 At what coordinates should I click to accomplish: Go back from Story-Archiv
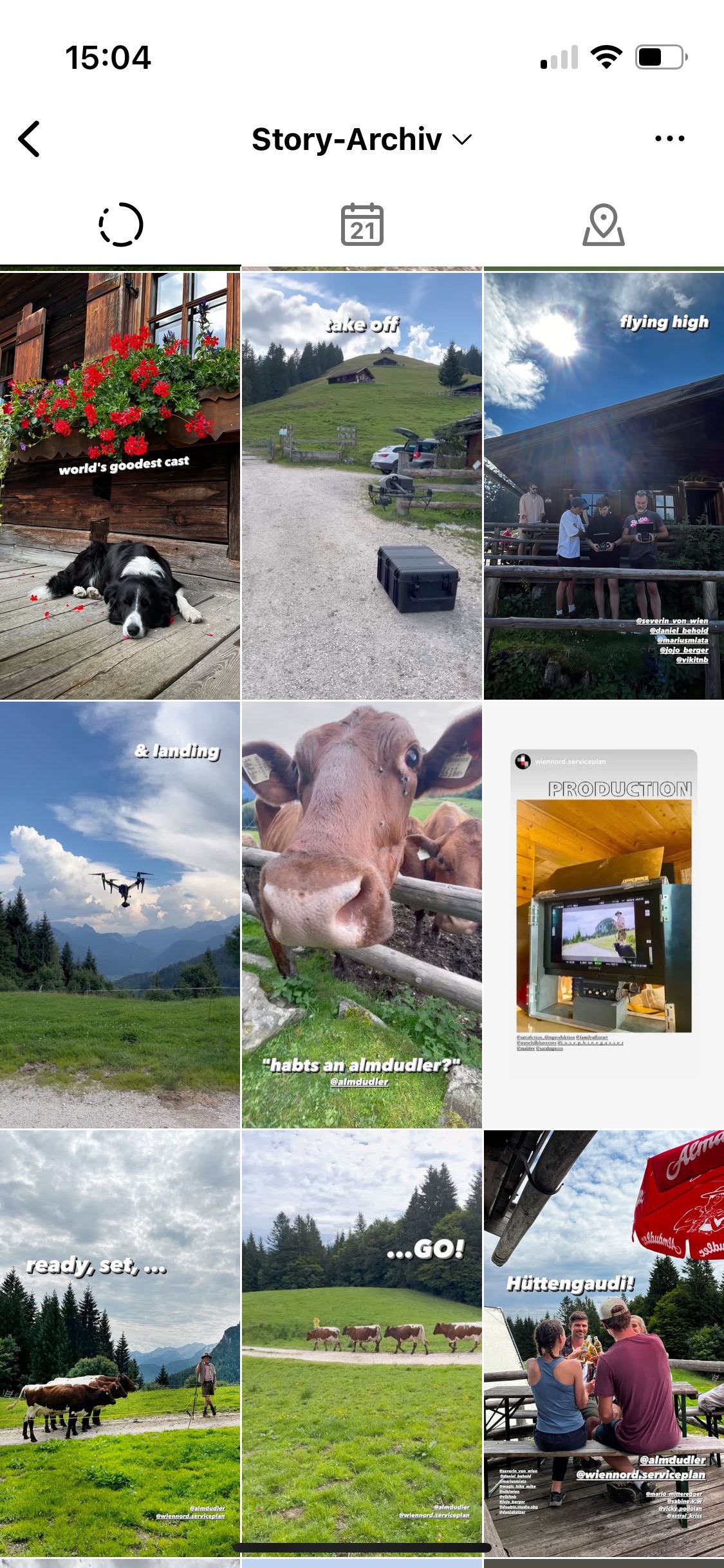click(x=29, y=138)
